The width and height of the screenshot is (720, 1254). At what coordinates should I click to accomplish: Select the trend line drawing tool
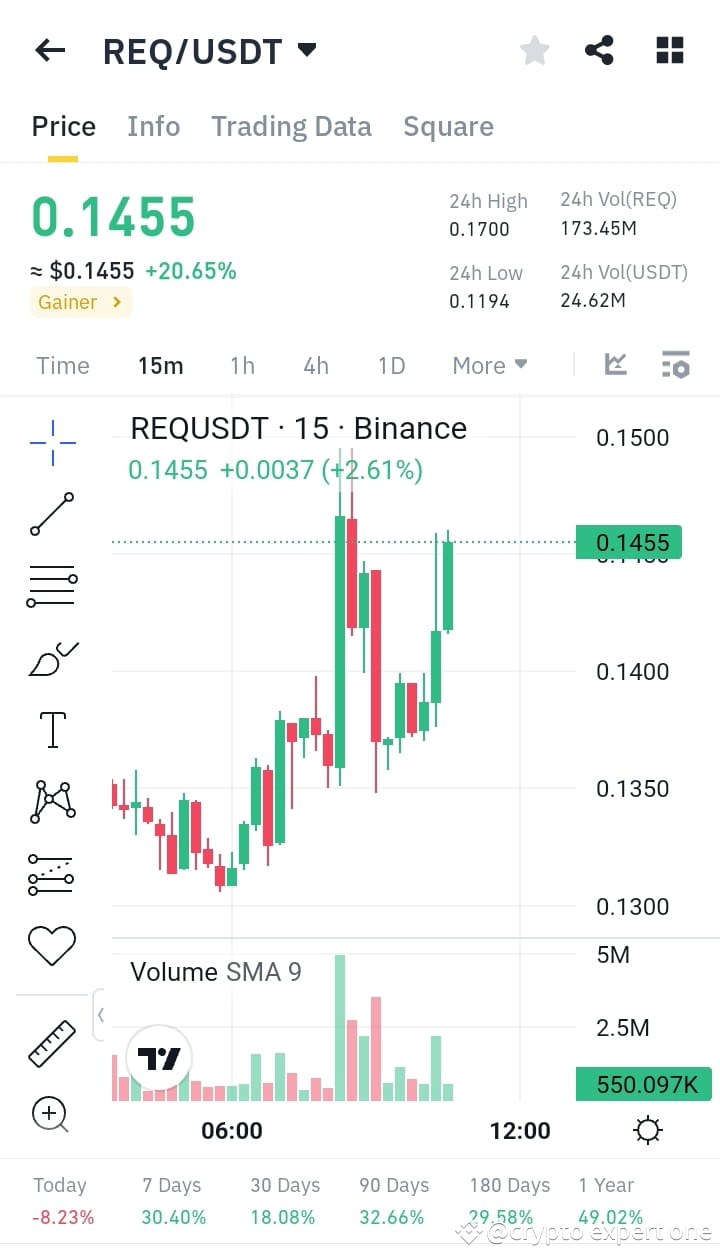tap(52, 513)
